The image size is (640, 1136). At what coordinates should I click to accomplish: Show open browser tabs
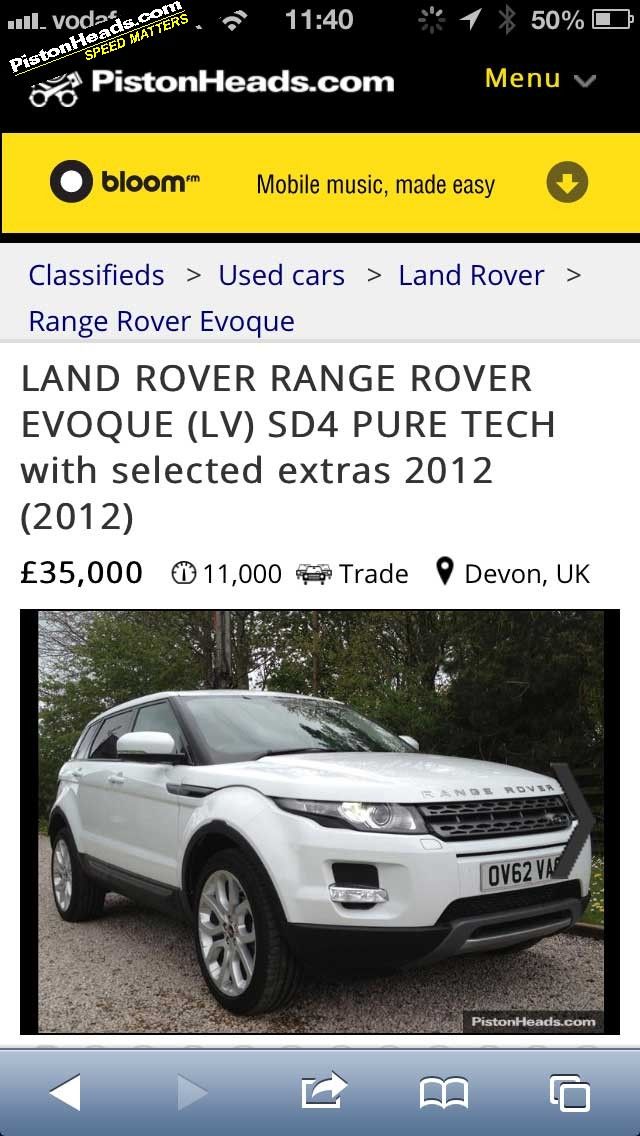pyautogui.click(x=570, y=1093)
